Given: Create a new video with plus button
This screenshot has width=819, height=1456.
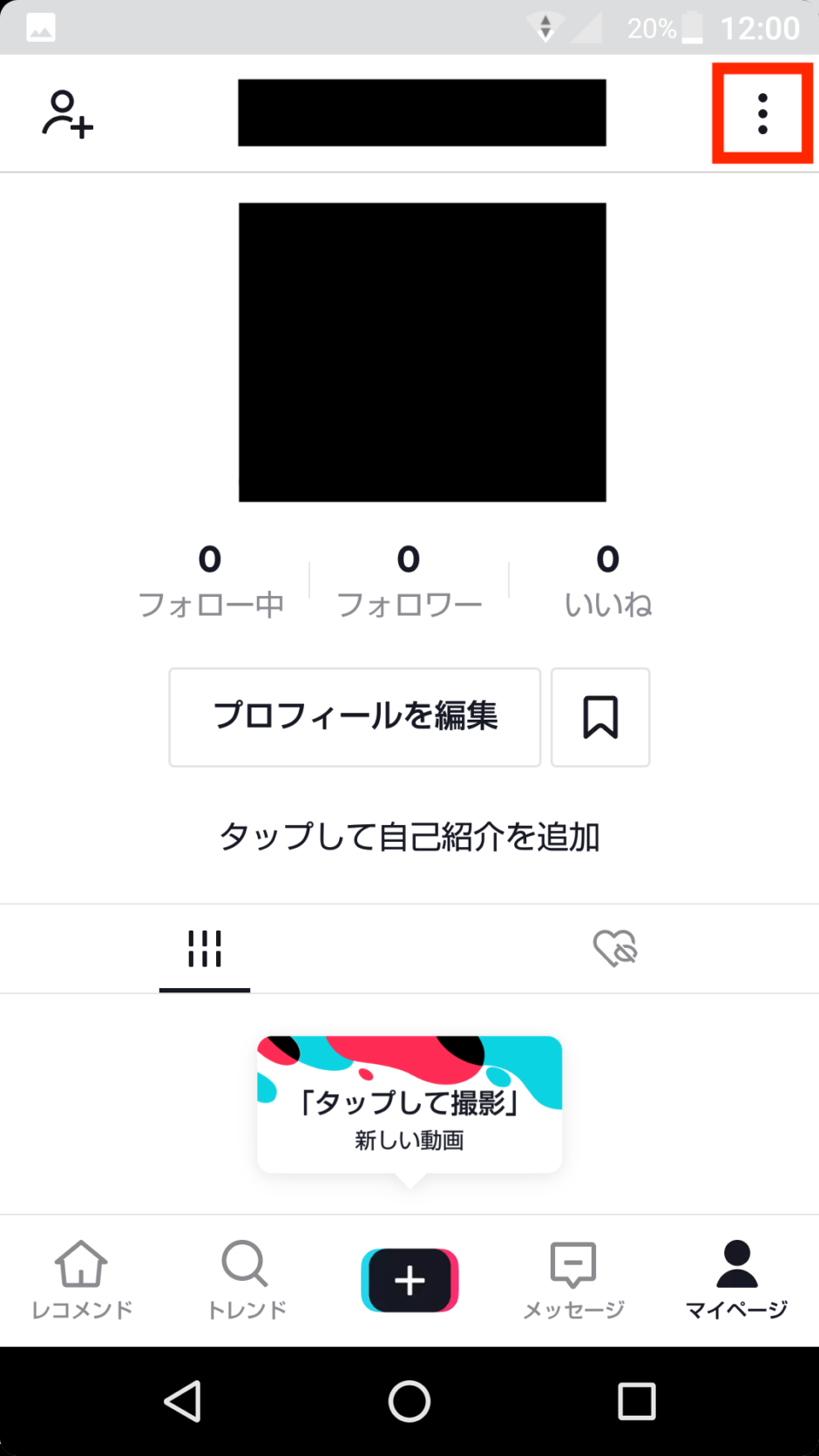Looking at the screenshot, I should 409,1280.
